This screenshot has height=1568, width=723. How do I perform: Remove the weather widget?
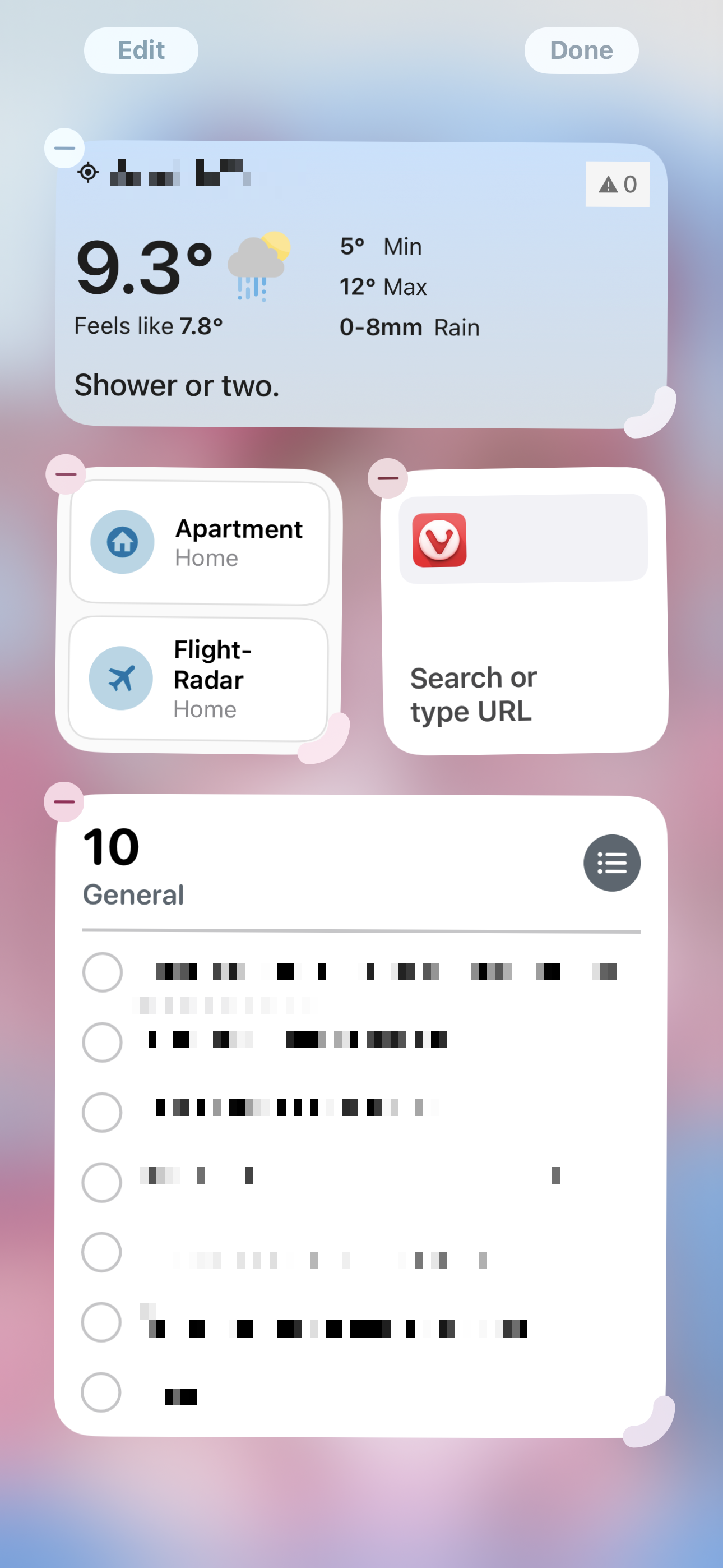[64, 148]
